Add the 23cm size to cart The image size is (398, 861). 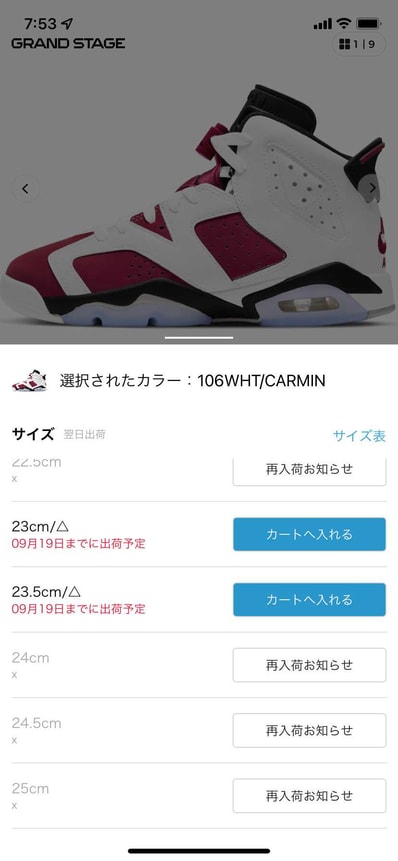click(x=309, y=534)
